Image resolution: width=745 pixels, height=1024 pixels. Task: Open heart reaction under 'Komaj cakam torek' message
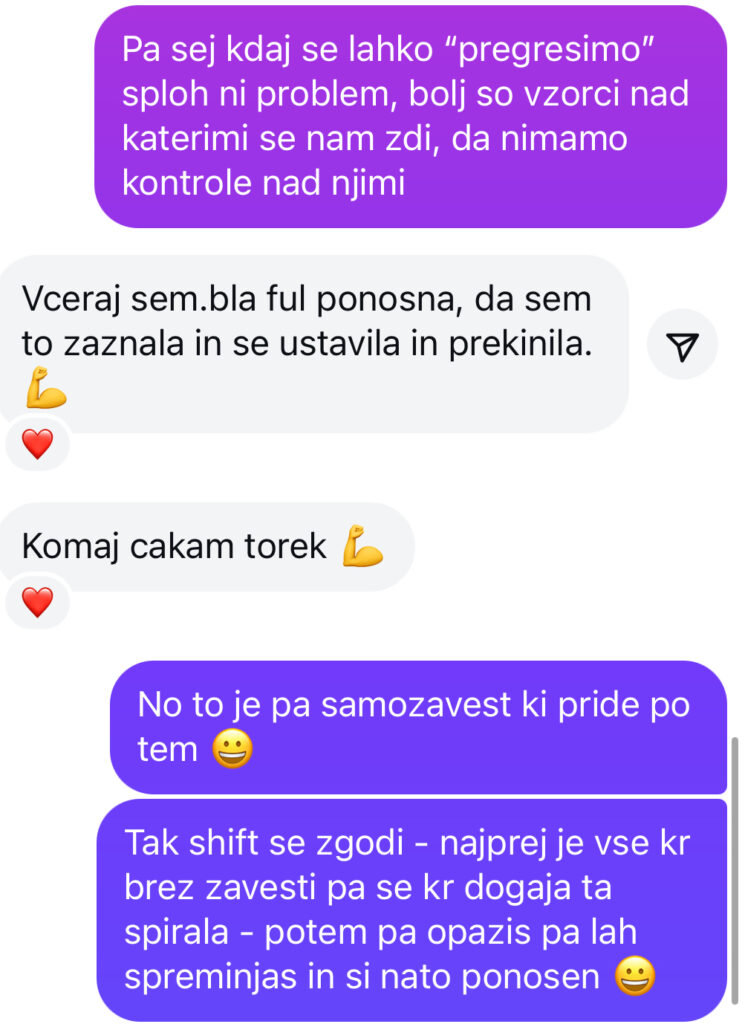[x=37, y=602]
